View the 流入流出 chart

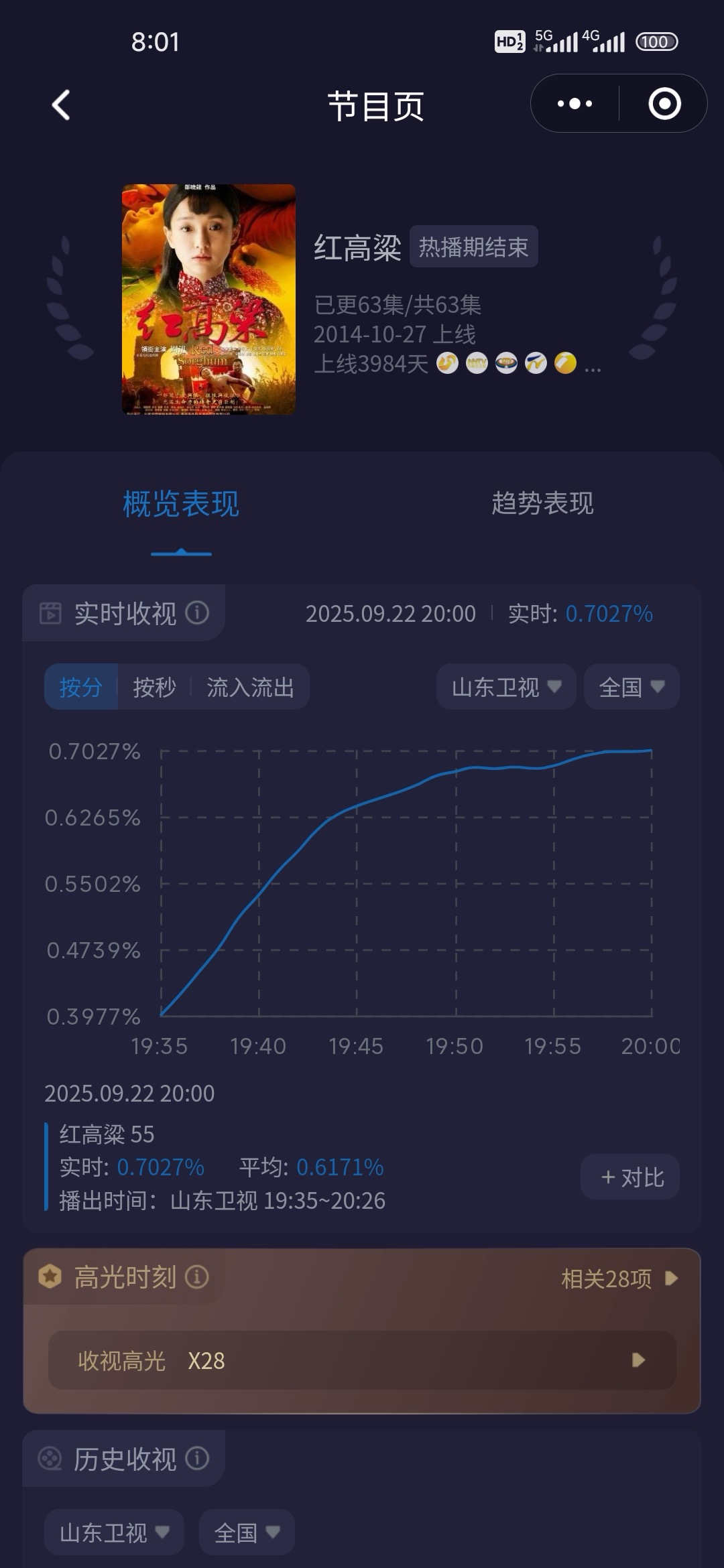(250, 687)
